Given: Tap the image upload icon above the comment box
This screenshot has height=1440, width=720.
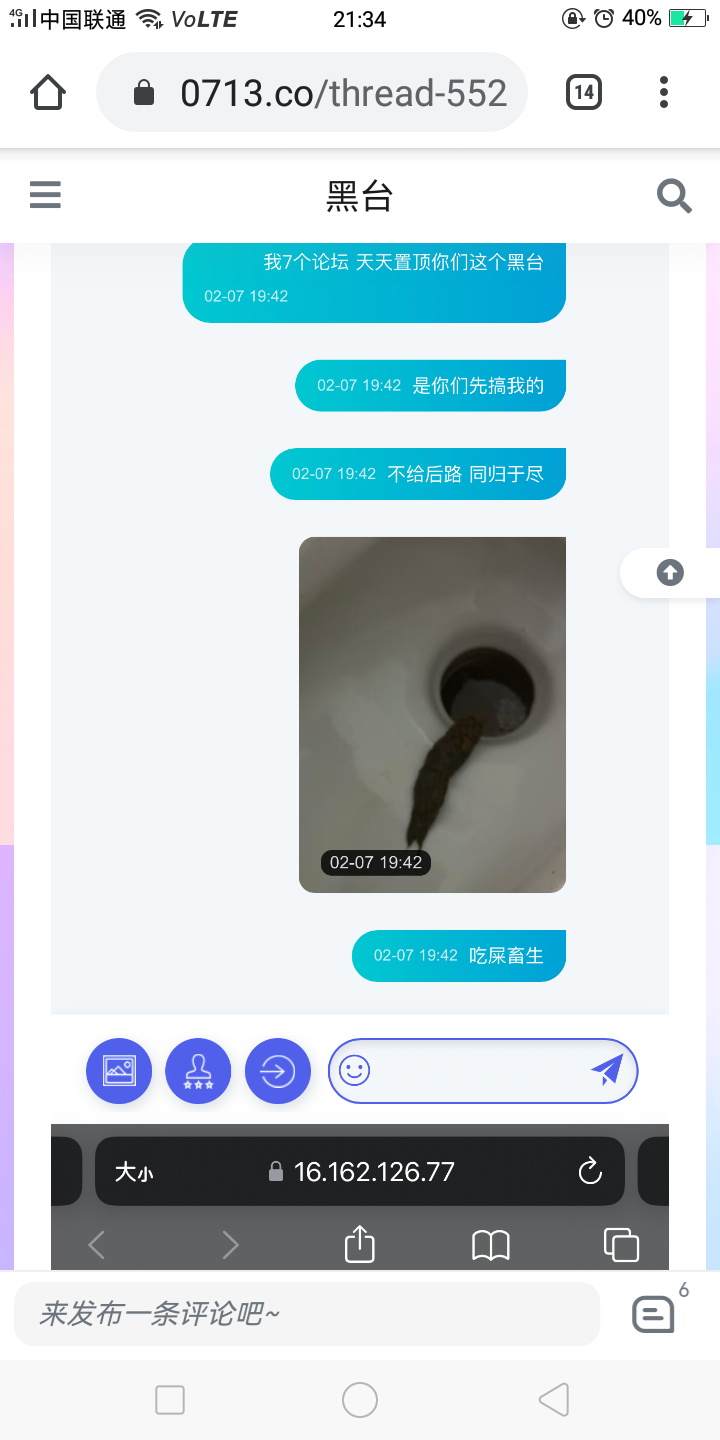Looking at the screenshot, I should (119, 1070).
